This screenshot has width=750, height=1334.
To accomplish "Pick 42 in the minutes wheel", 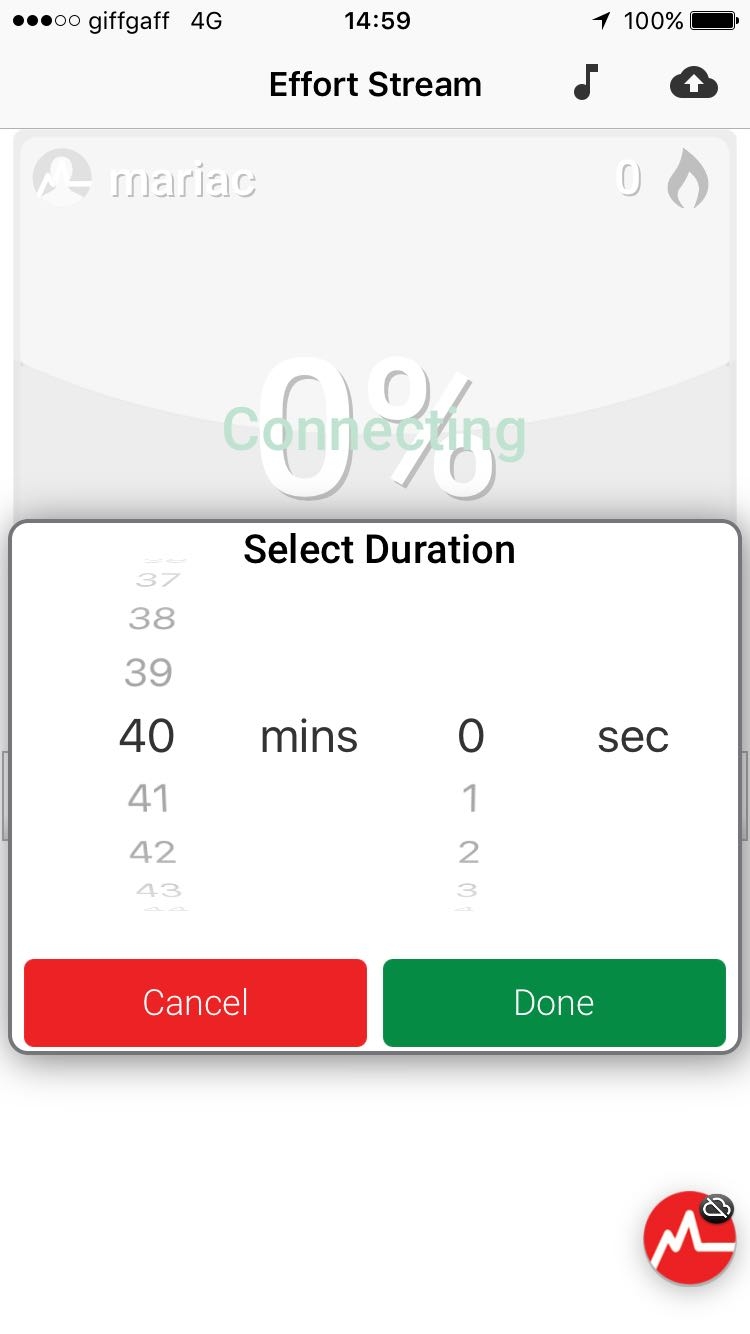I will pos(152,852).
